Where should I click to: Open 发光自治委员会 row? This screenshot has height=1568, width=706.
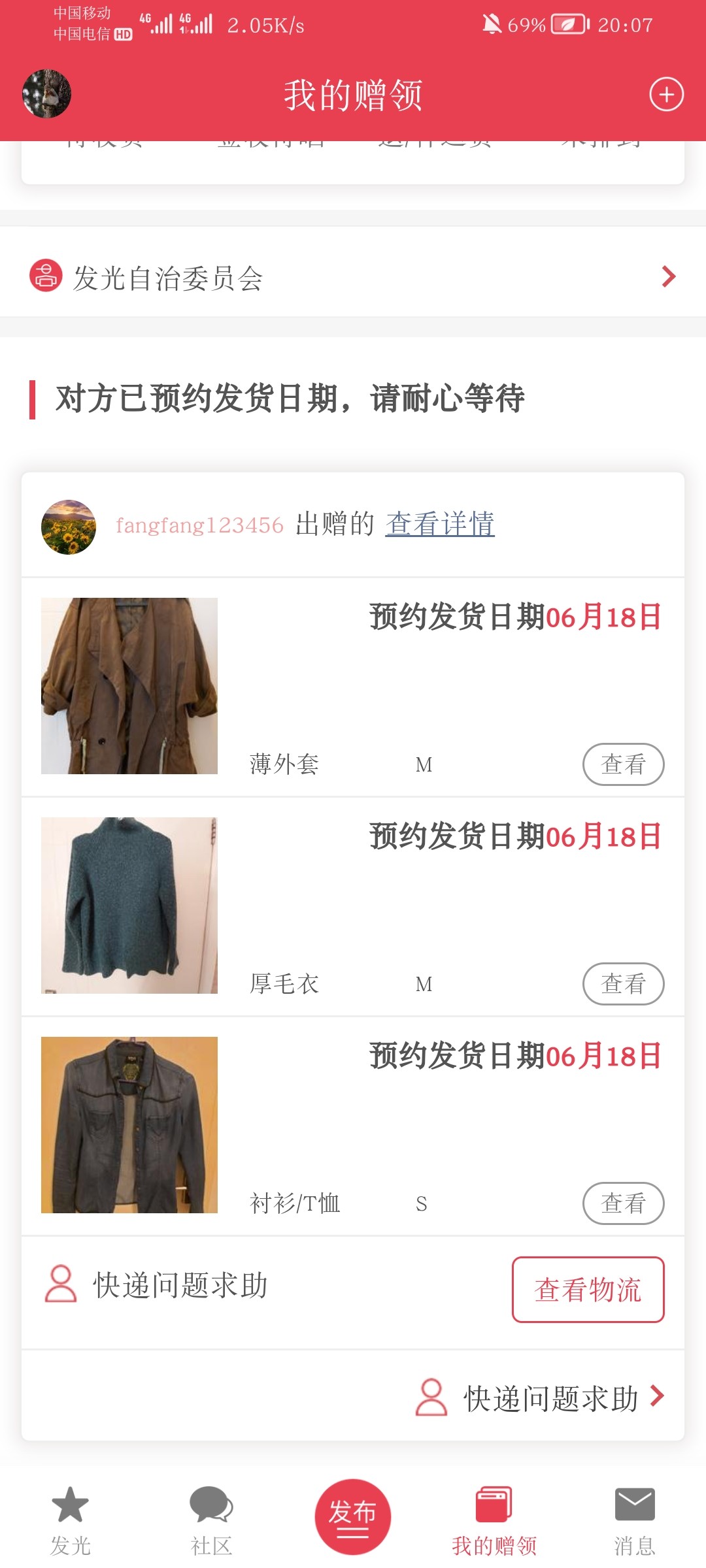[353, 278]
